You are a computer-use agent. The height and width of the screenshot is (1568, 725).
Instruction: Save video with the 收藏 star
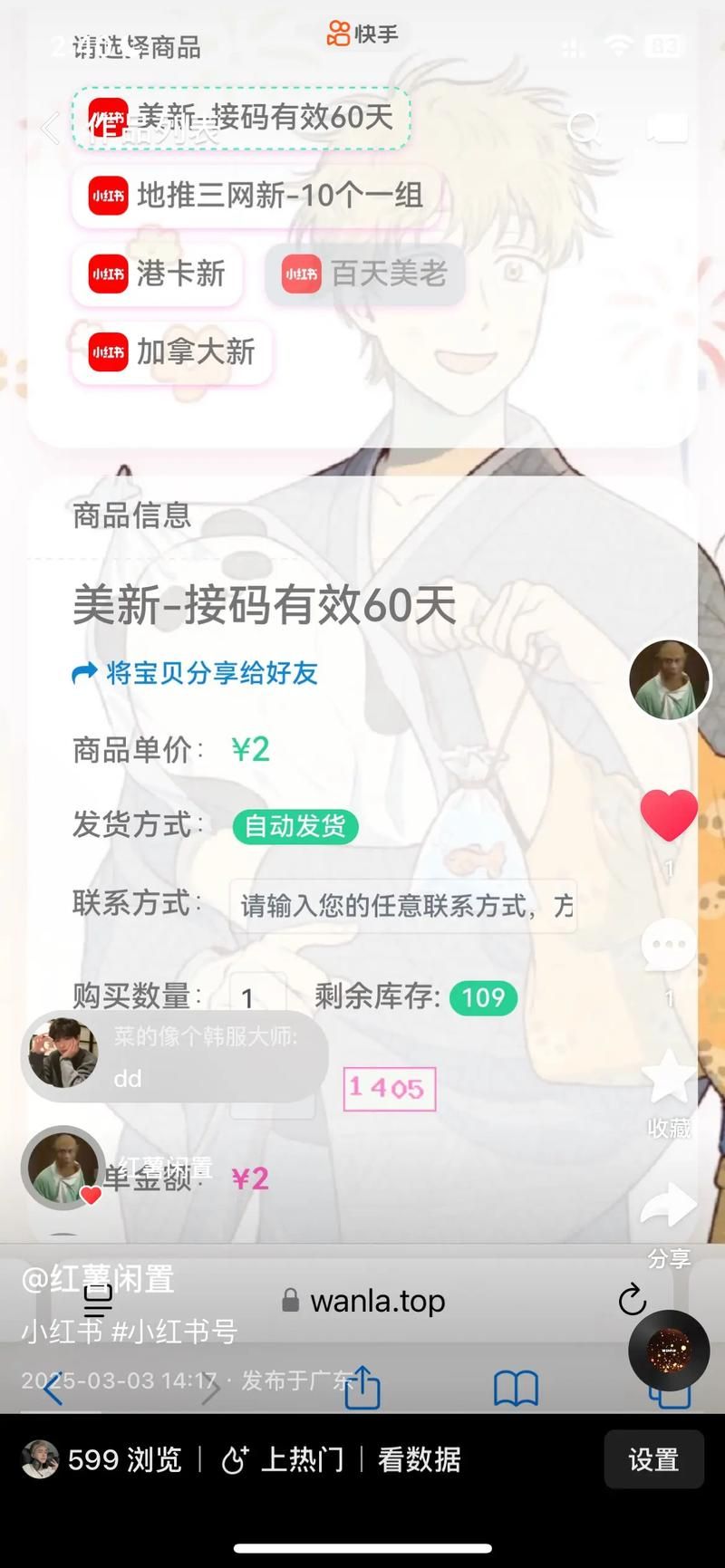point(669,1080)
